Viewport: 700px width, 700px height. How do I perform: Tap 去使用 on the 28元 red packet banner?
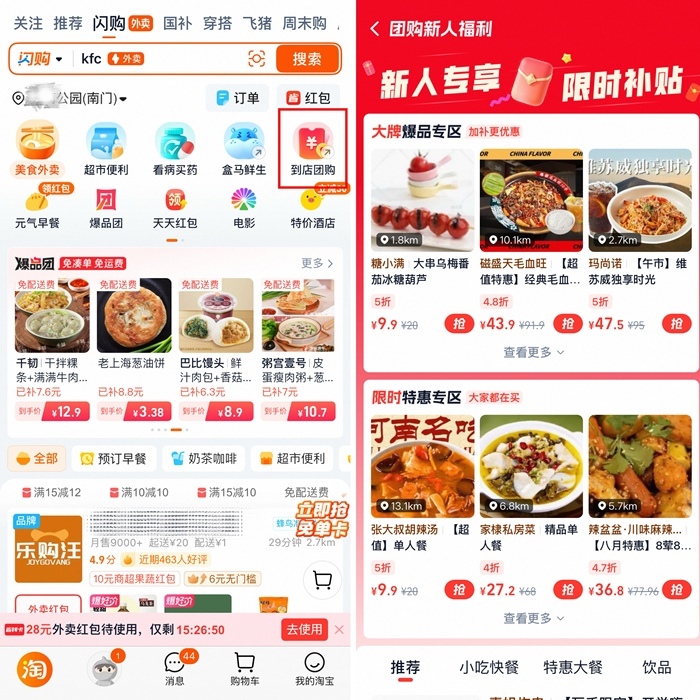pos(304,629)
